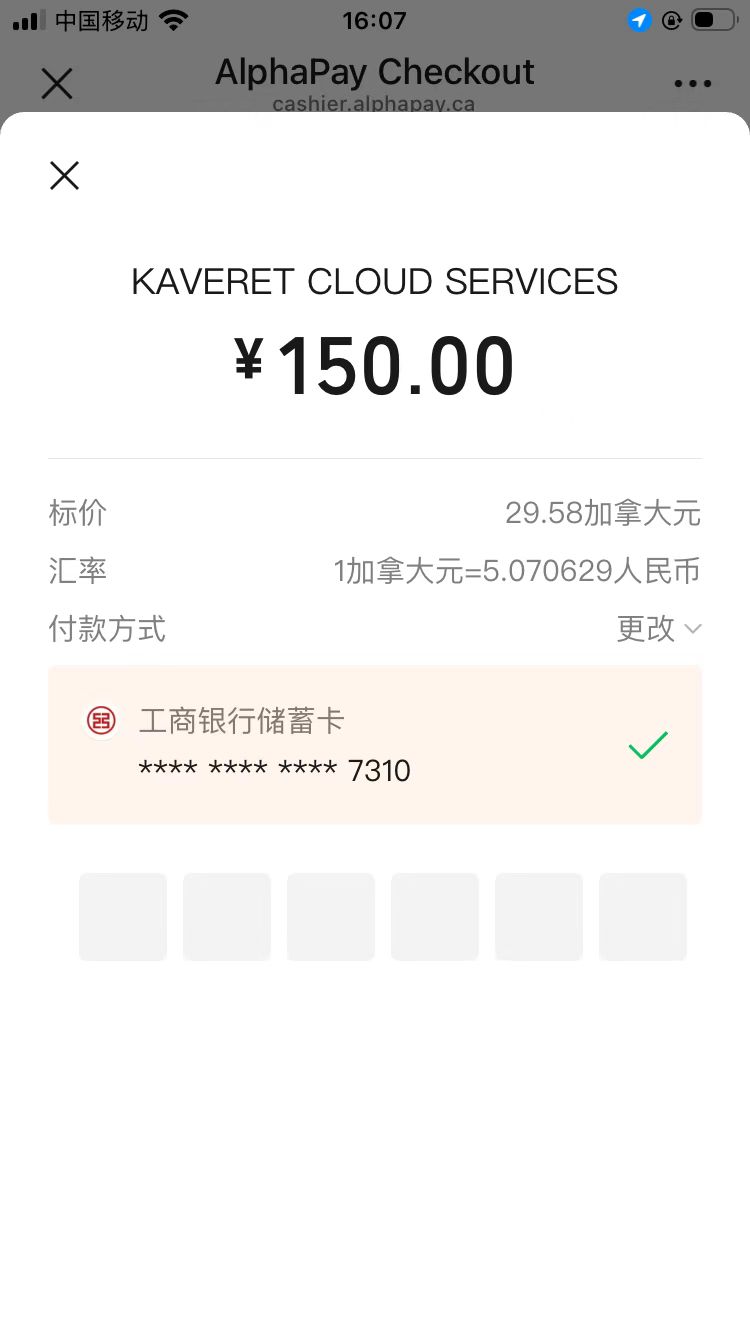Open the three-dot overflow menu
Screen dimensions: 750x1334
[x=692, y=83]
